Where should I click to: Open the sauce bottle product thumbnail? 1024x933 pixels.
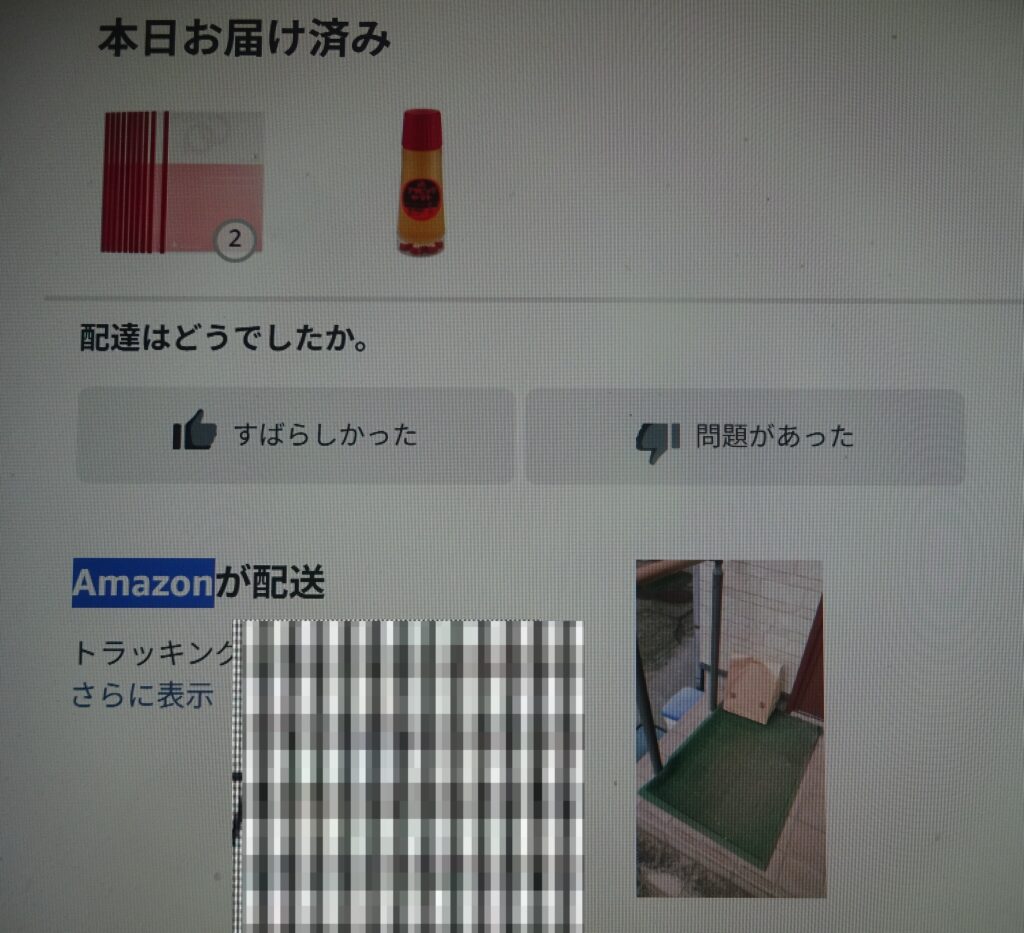tap(421, 182)
